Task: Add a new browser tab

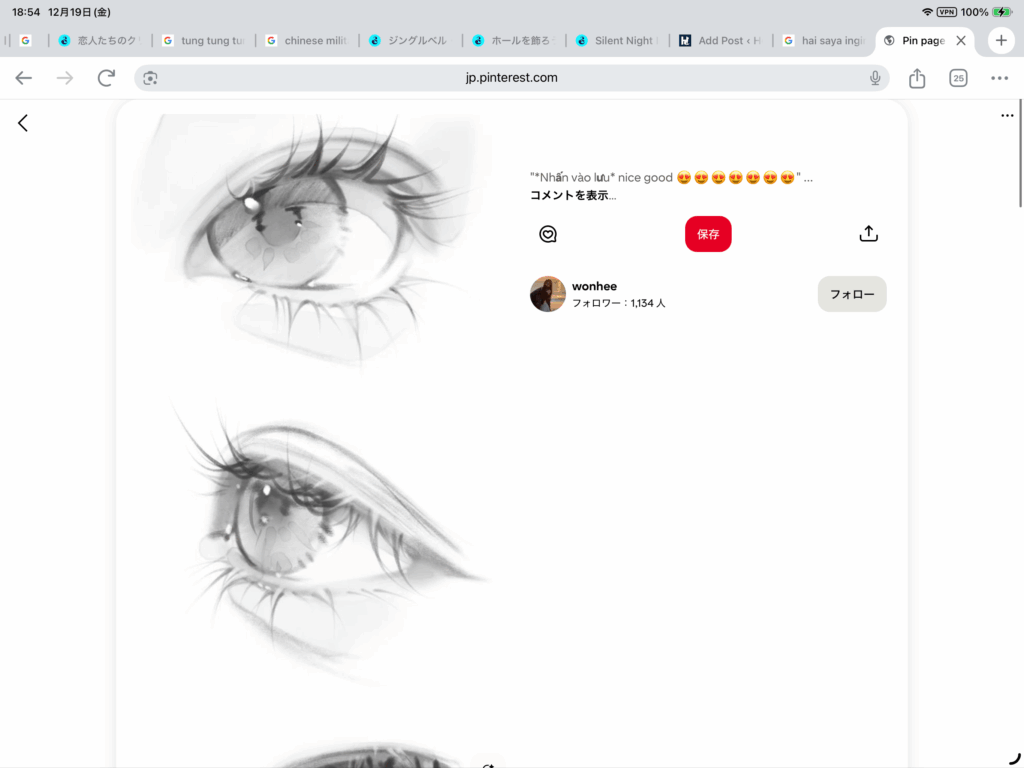Action: [x=1001, y=41]
